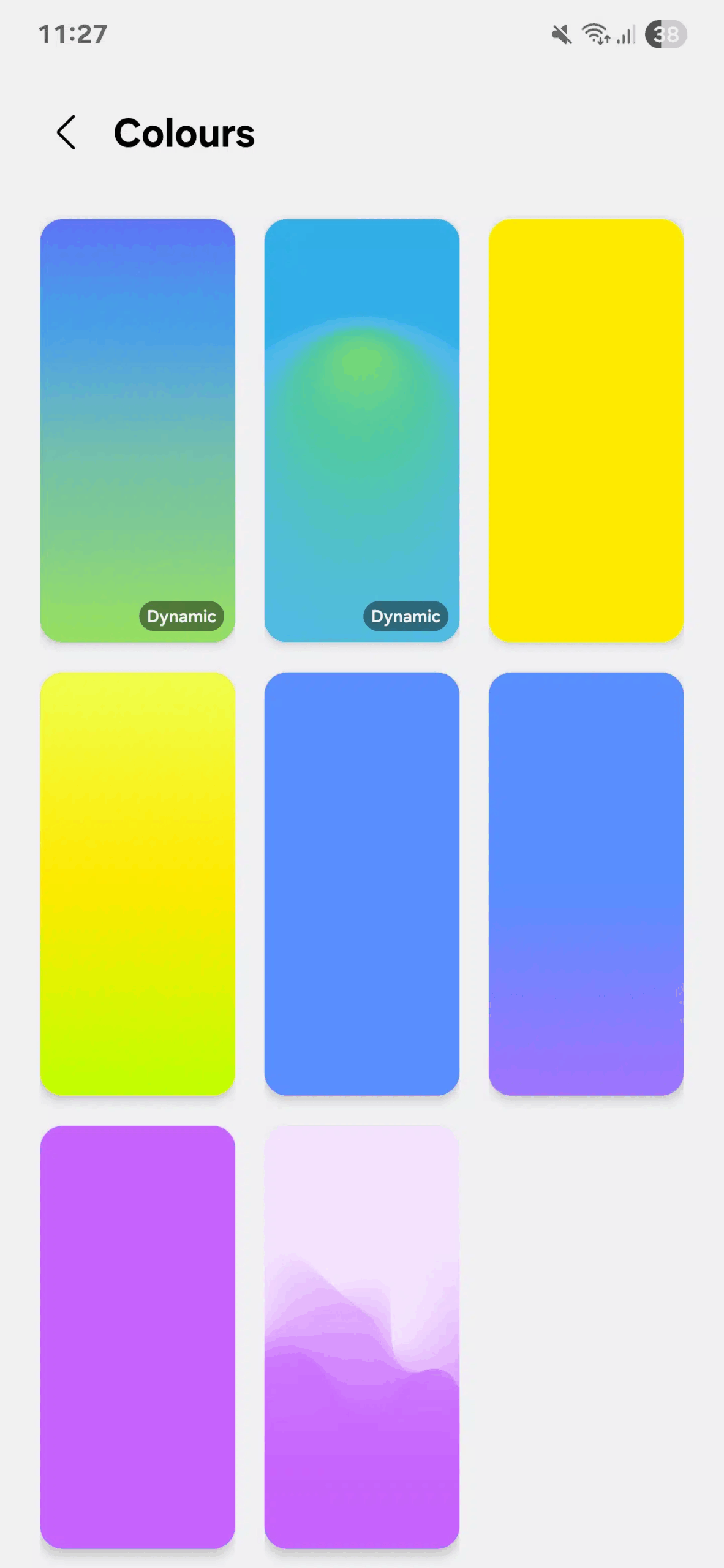
Task: Select the solid purple wallpaper
Action: 138,1337
